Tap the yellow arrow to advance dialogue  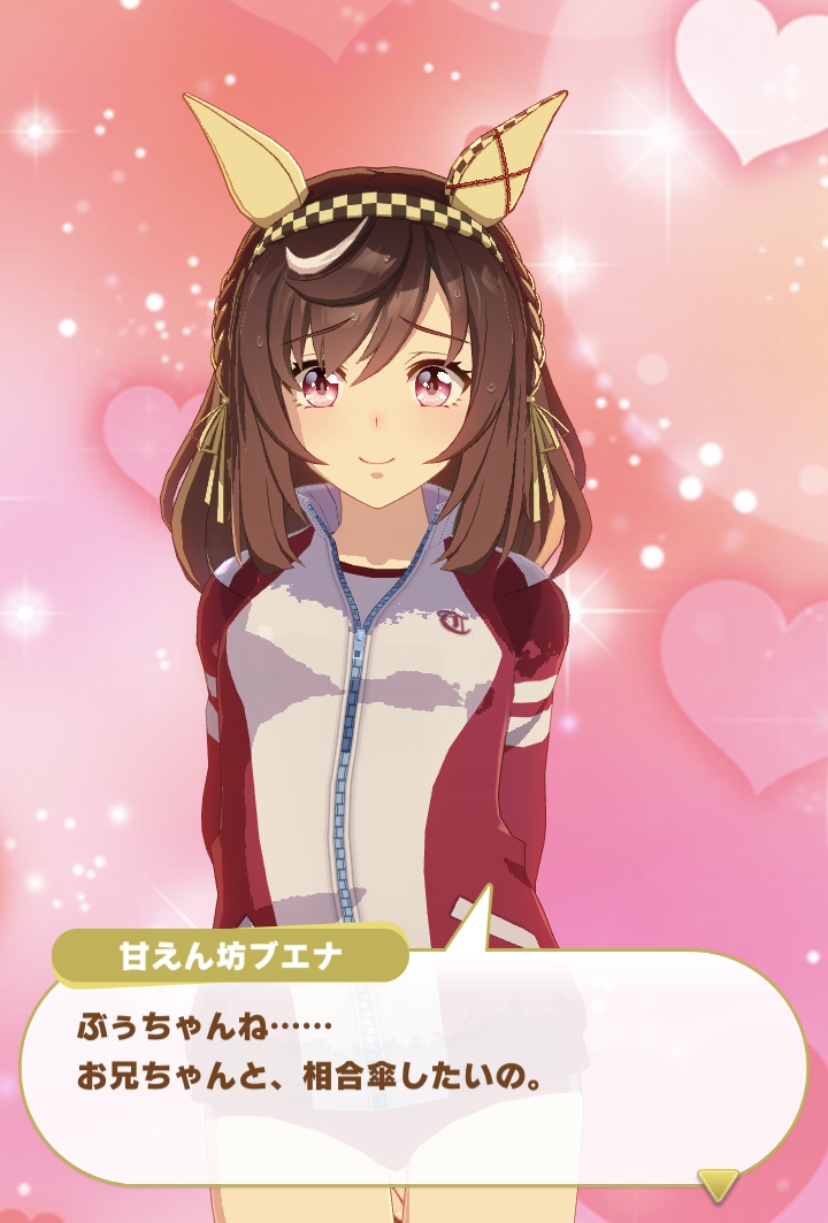(718, 1183)
